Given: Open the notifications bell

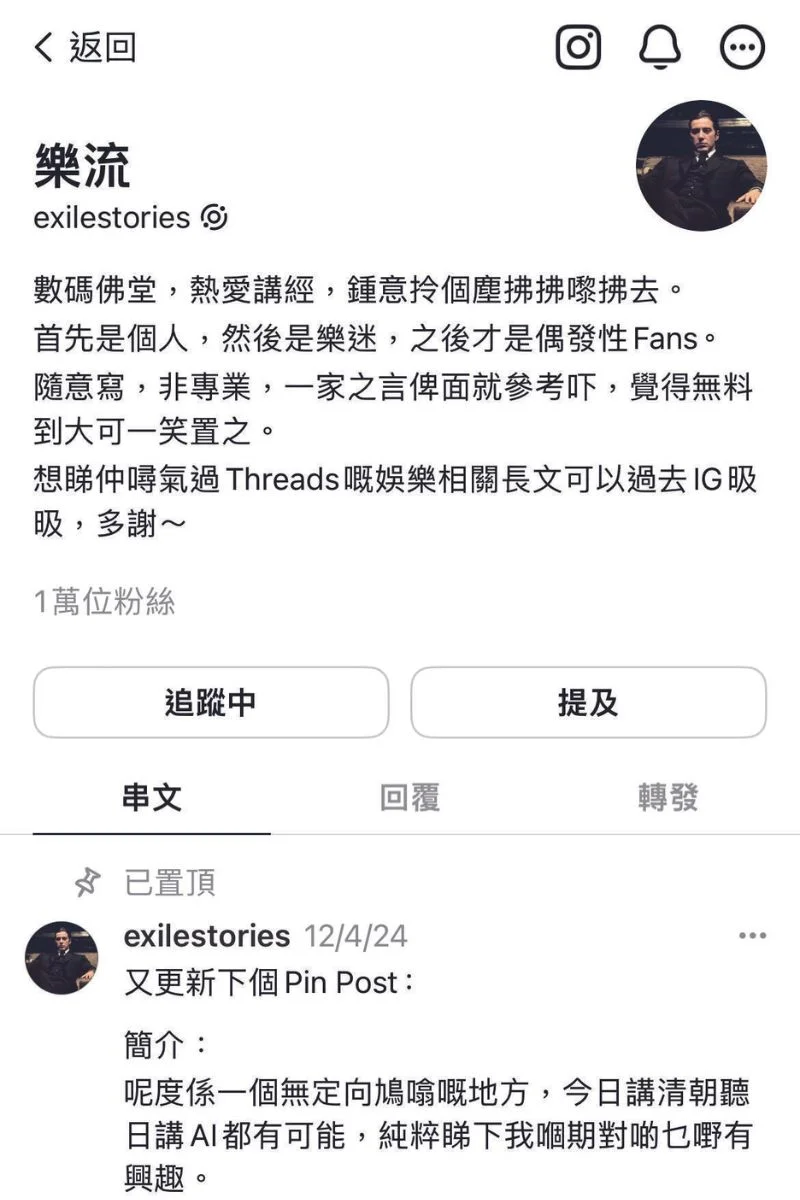Looking at the screenshot, I should click(660, 46).
